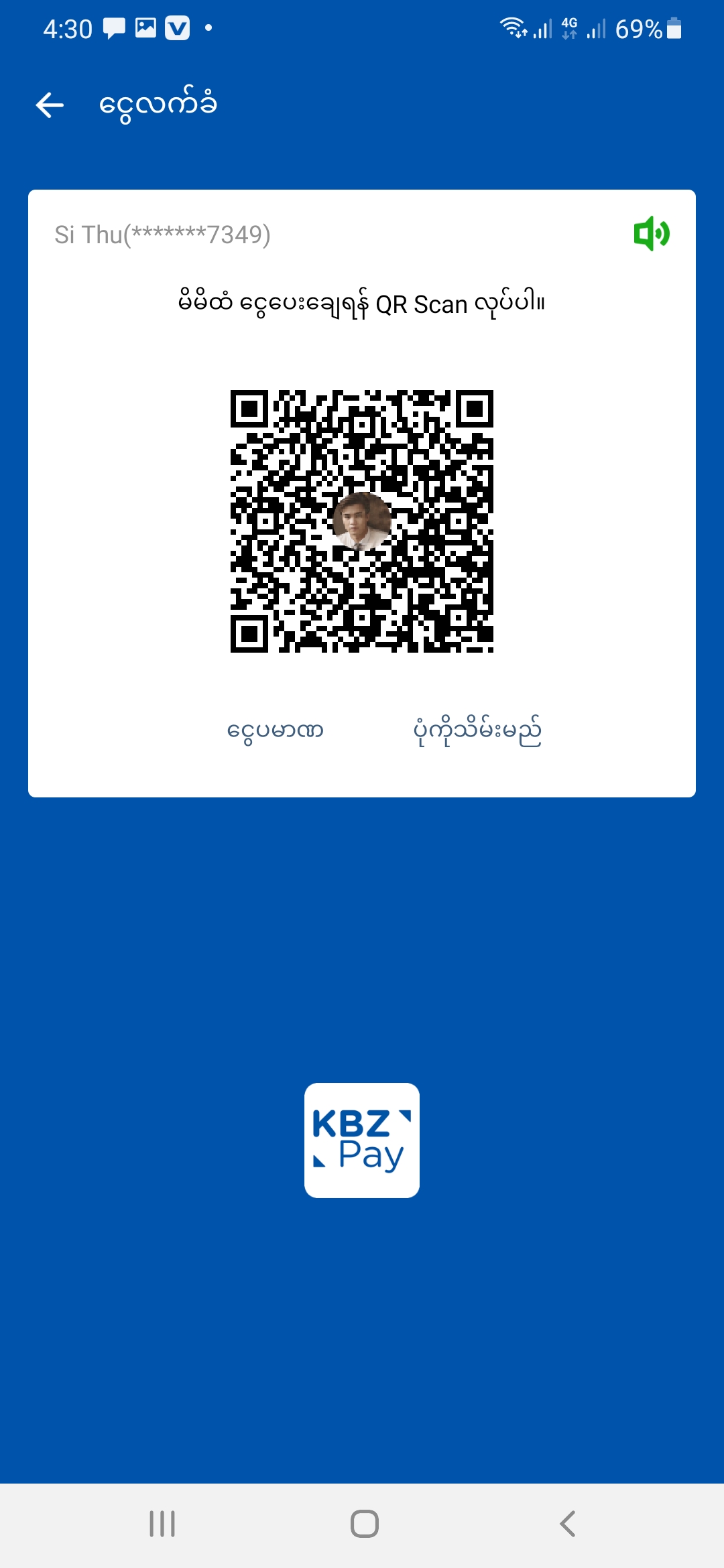Open recent apps from navigation bar
The image size is (724, 1568).
coord(162,1524)
